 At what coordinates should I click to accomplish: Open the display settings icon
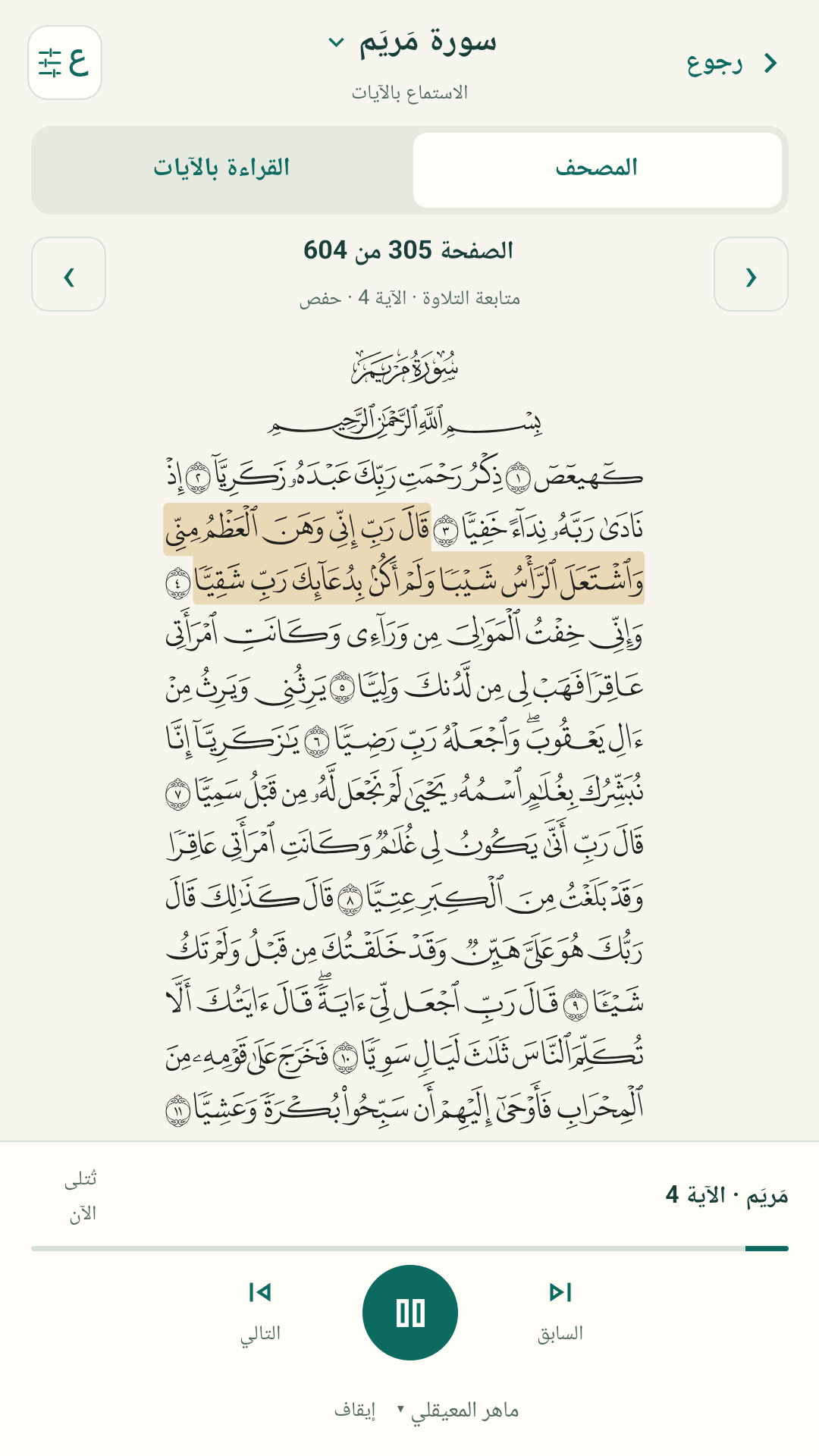pos(64,62)
